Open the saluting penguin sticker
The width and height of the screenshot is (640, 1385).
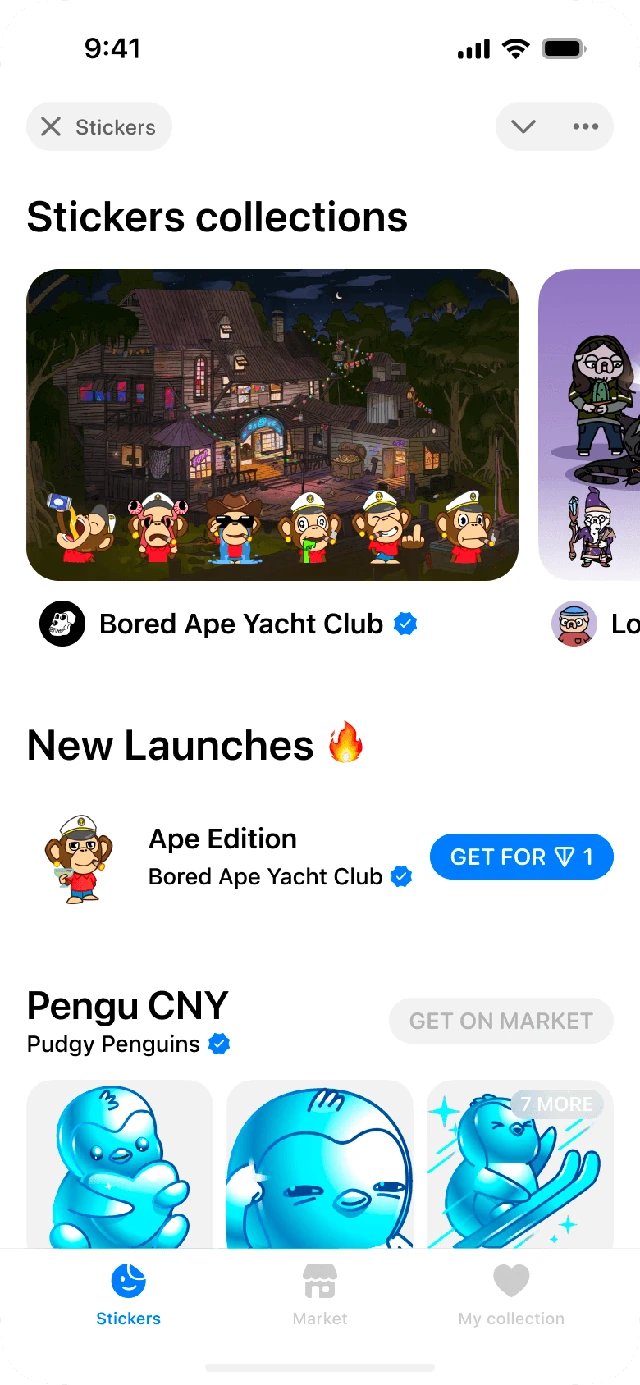pos(320,1164)
